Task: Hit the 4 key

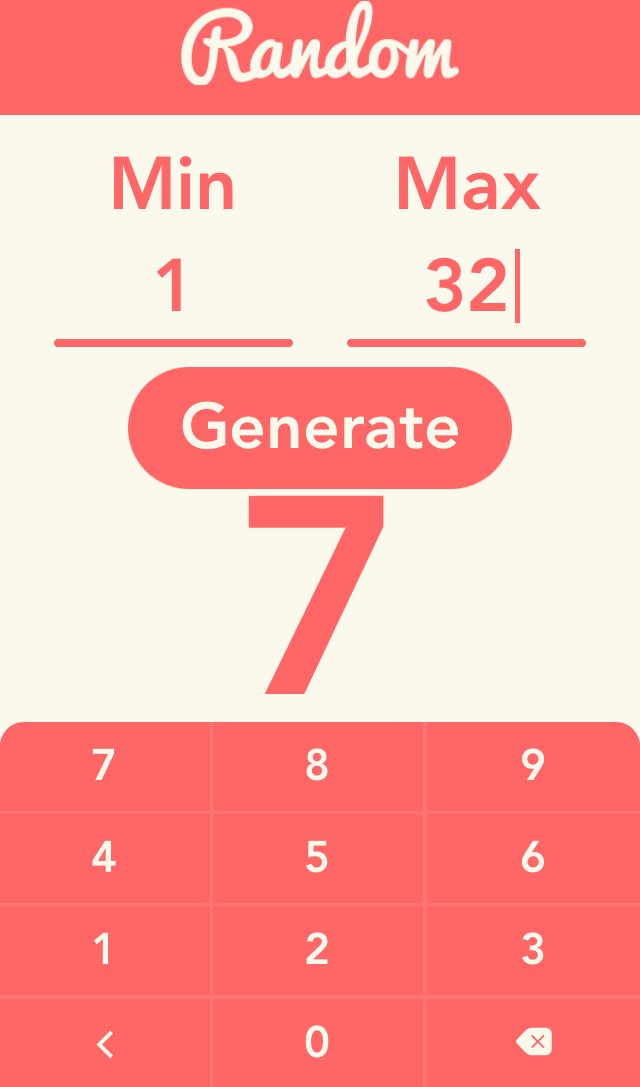Action: pyautogui.click(x=104, y=858)
